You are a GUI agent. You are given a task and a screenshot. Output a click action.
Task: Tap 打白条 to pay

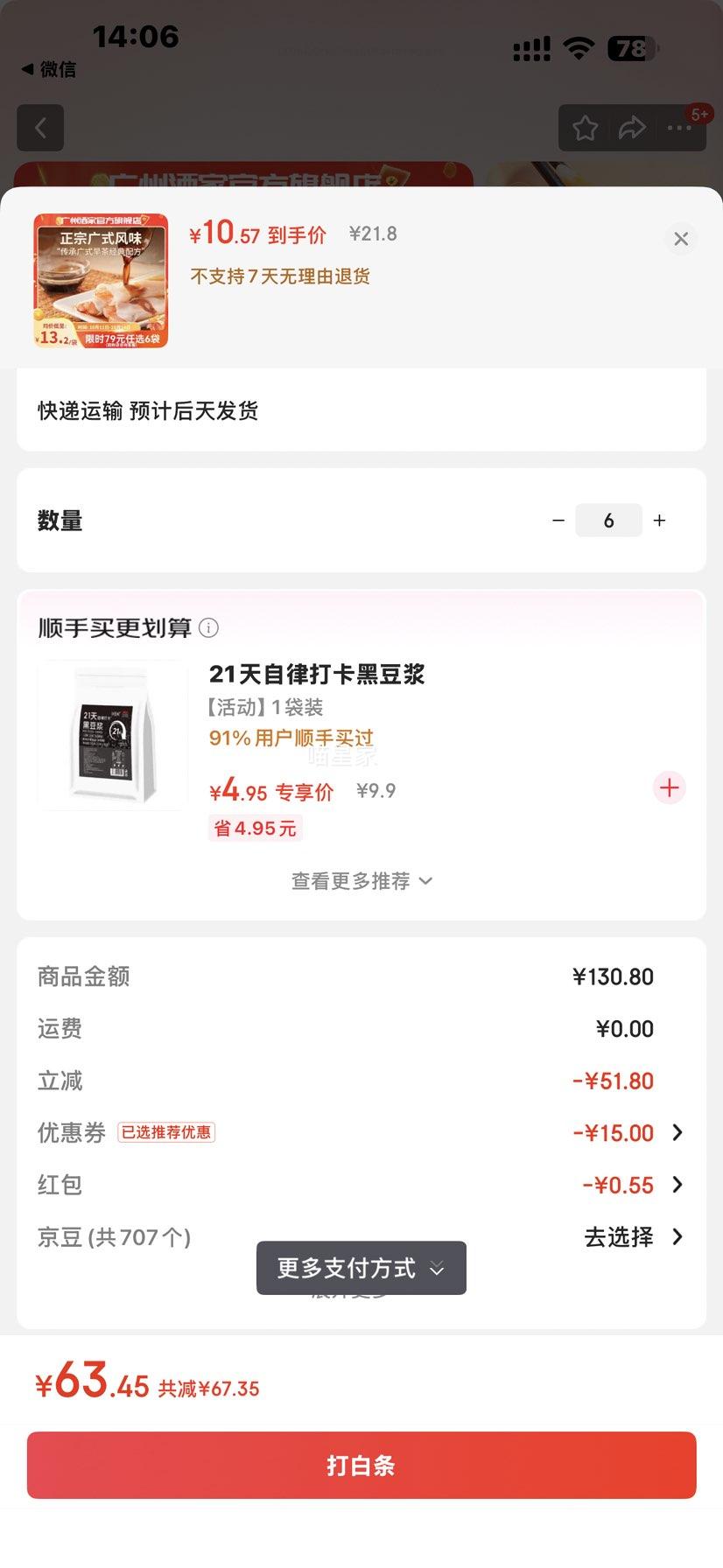(x=361, y=1465)
